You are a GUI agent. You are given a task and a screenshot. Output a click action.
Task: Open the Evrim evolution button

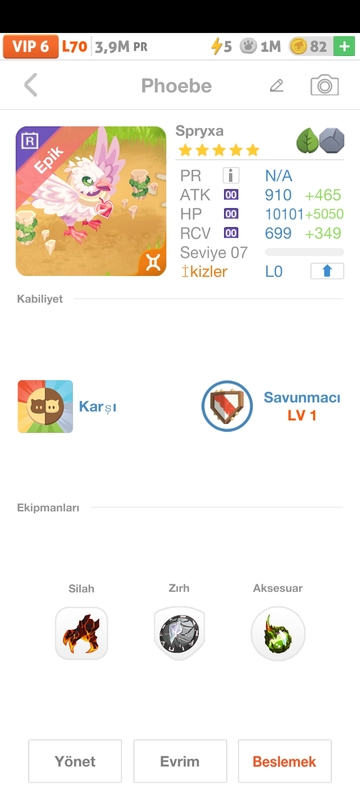pyautogui.click(x=180, y=761)
